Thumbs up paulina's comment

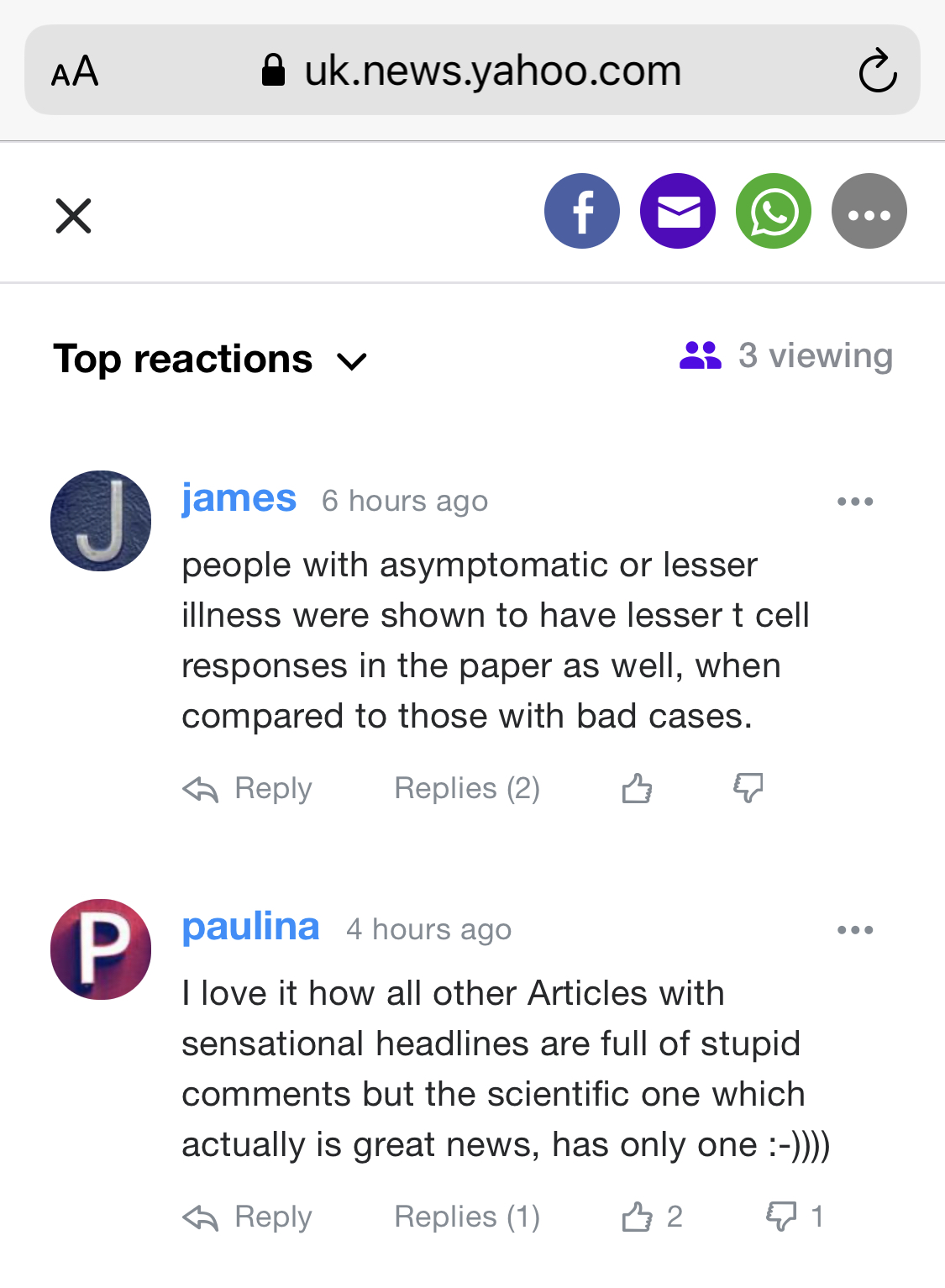point(638,1217)
